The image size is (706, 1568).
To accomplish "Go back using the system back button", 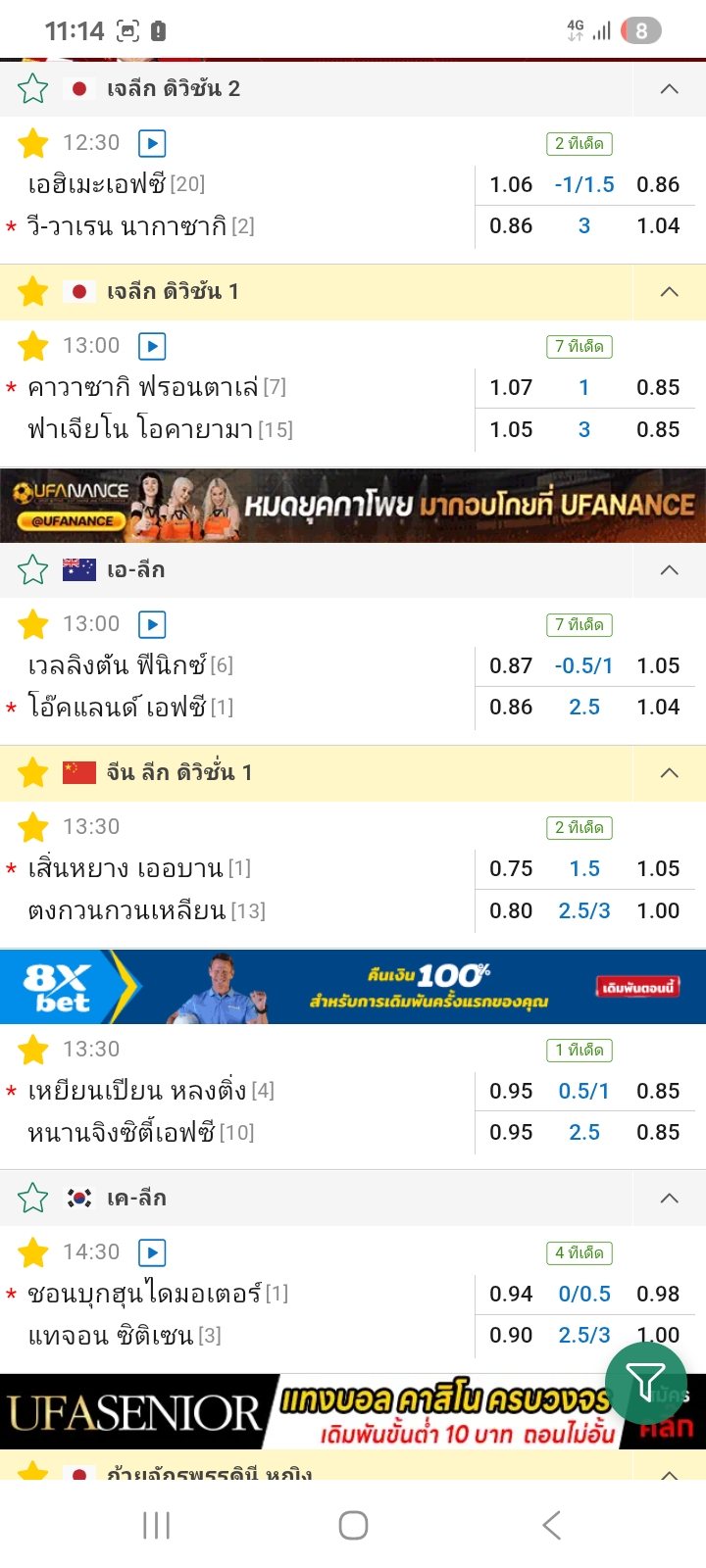I will pos(551,1525).
